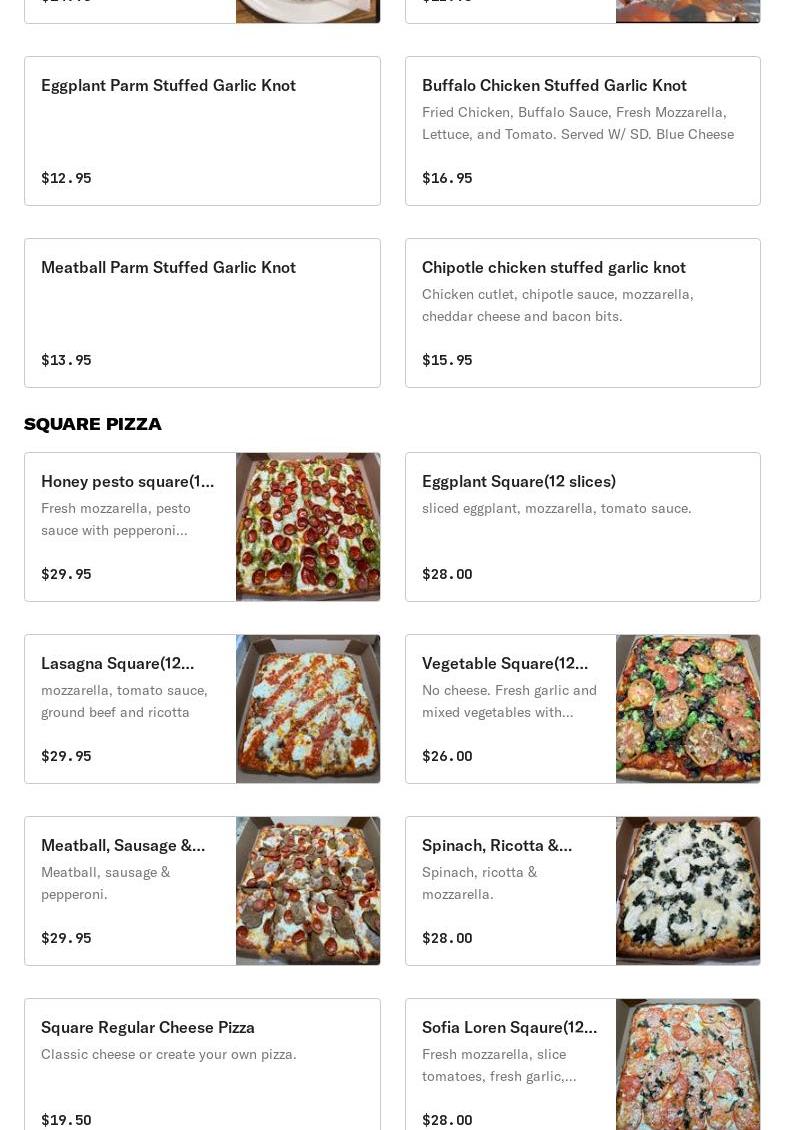The height and width of the screenshot is (1130, 785).
Task: Choose Chipotle chicken stuffed garlic knot
Action: click(x=582, y=313)
